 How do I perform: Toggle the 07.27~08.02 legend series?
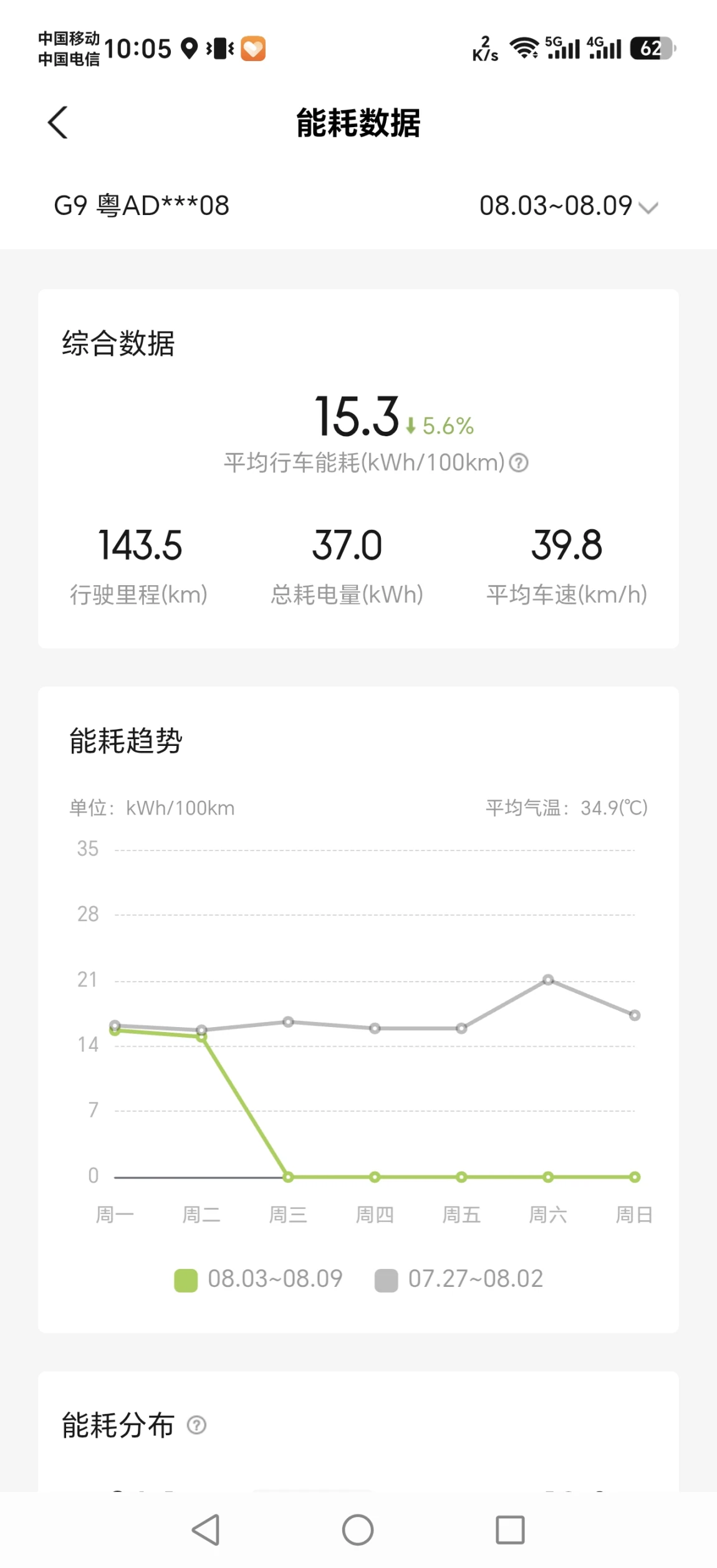tap(459, 1279)
